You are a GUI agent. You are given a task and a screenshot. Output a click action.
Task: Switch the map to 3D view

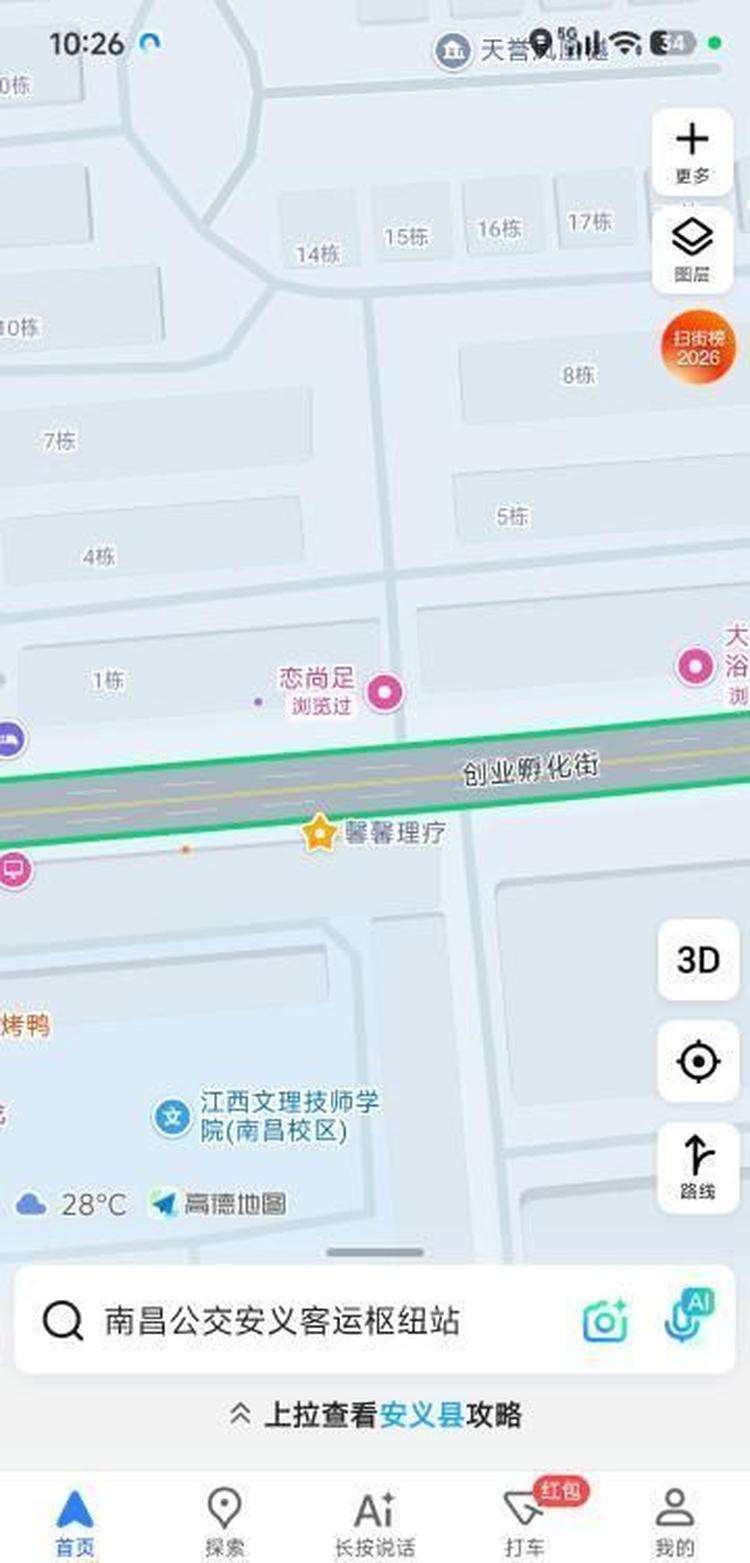coord(698,960)
